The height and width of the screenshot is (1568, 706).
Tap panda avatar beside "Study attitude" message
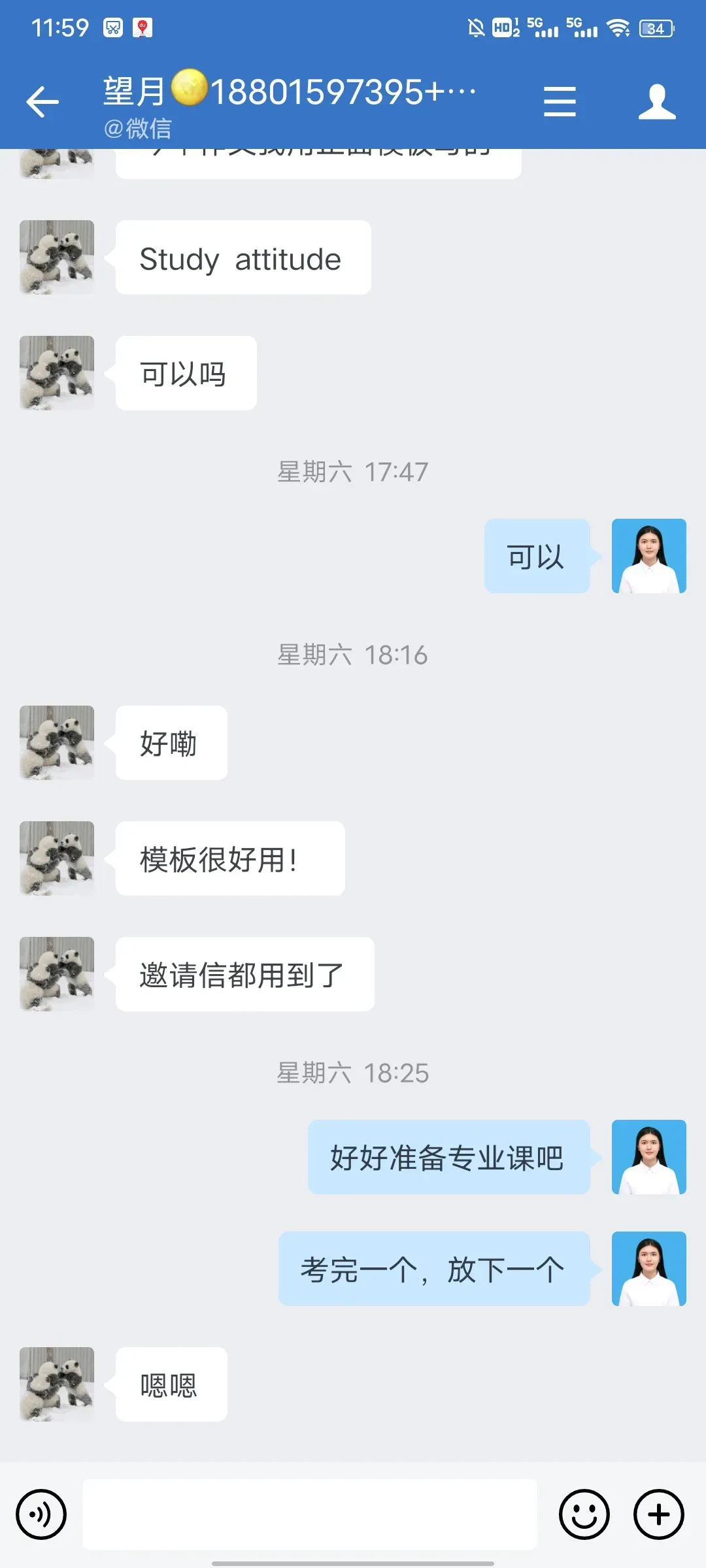point(57,257)
